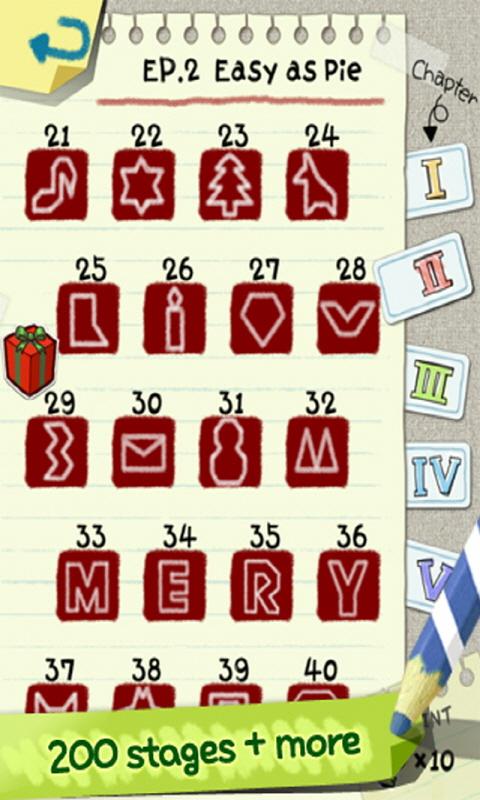This screenshot has width=480, height=800.
Task: Choose stage 25 boot shape
Action: tap(88, 318)
